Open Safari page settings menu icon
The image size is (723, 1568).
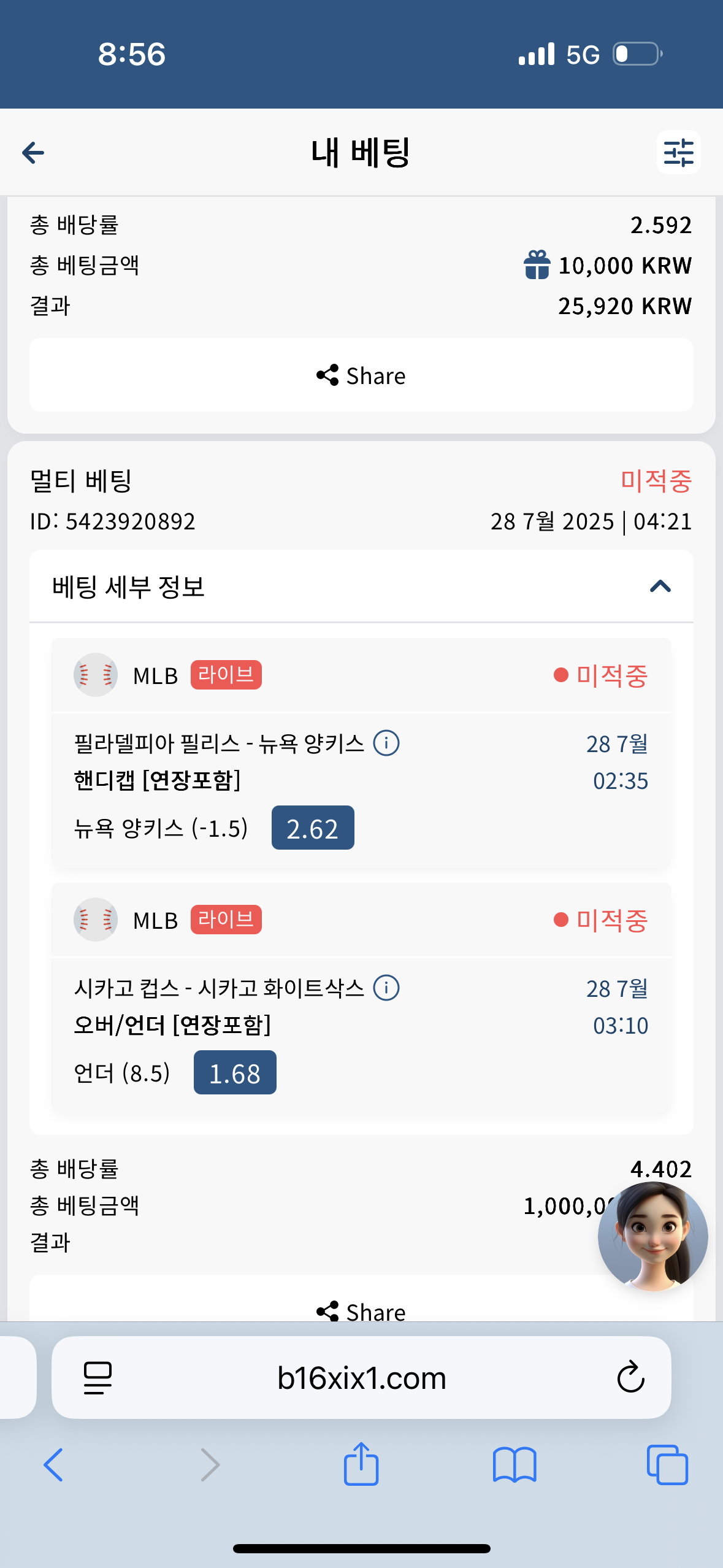coord(98,1378)
